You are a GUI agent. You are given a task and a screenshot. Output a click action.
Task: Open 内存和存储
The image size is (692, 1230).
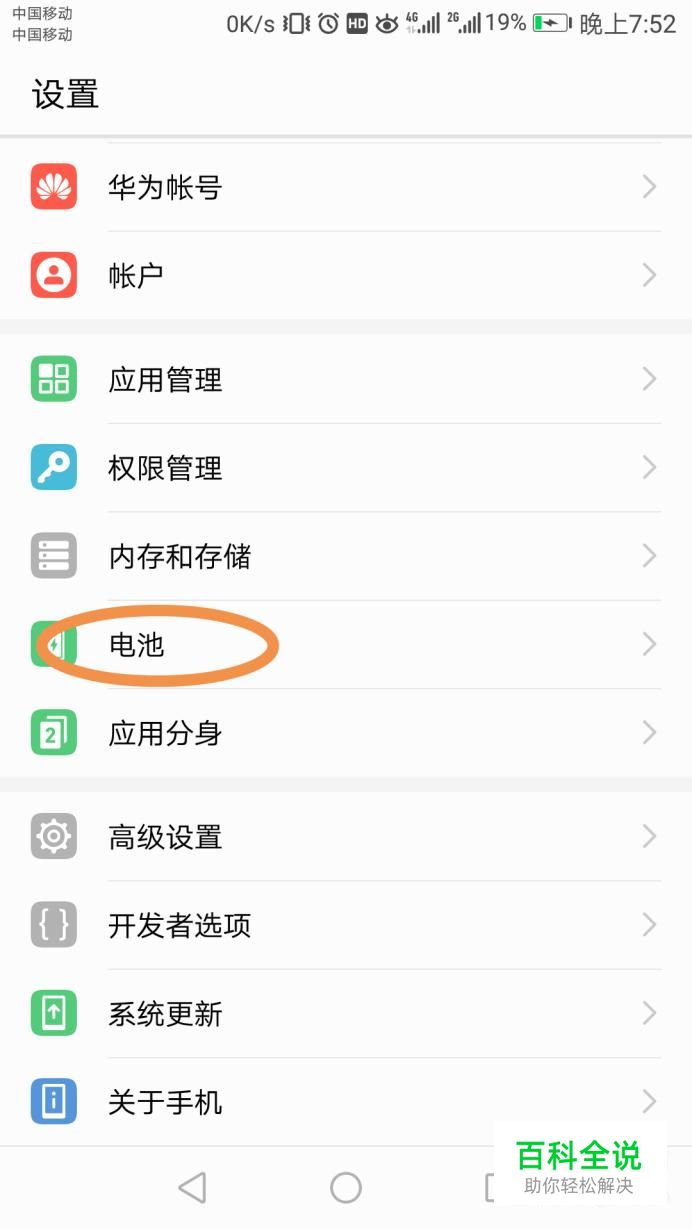[346, 556]
